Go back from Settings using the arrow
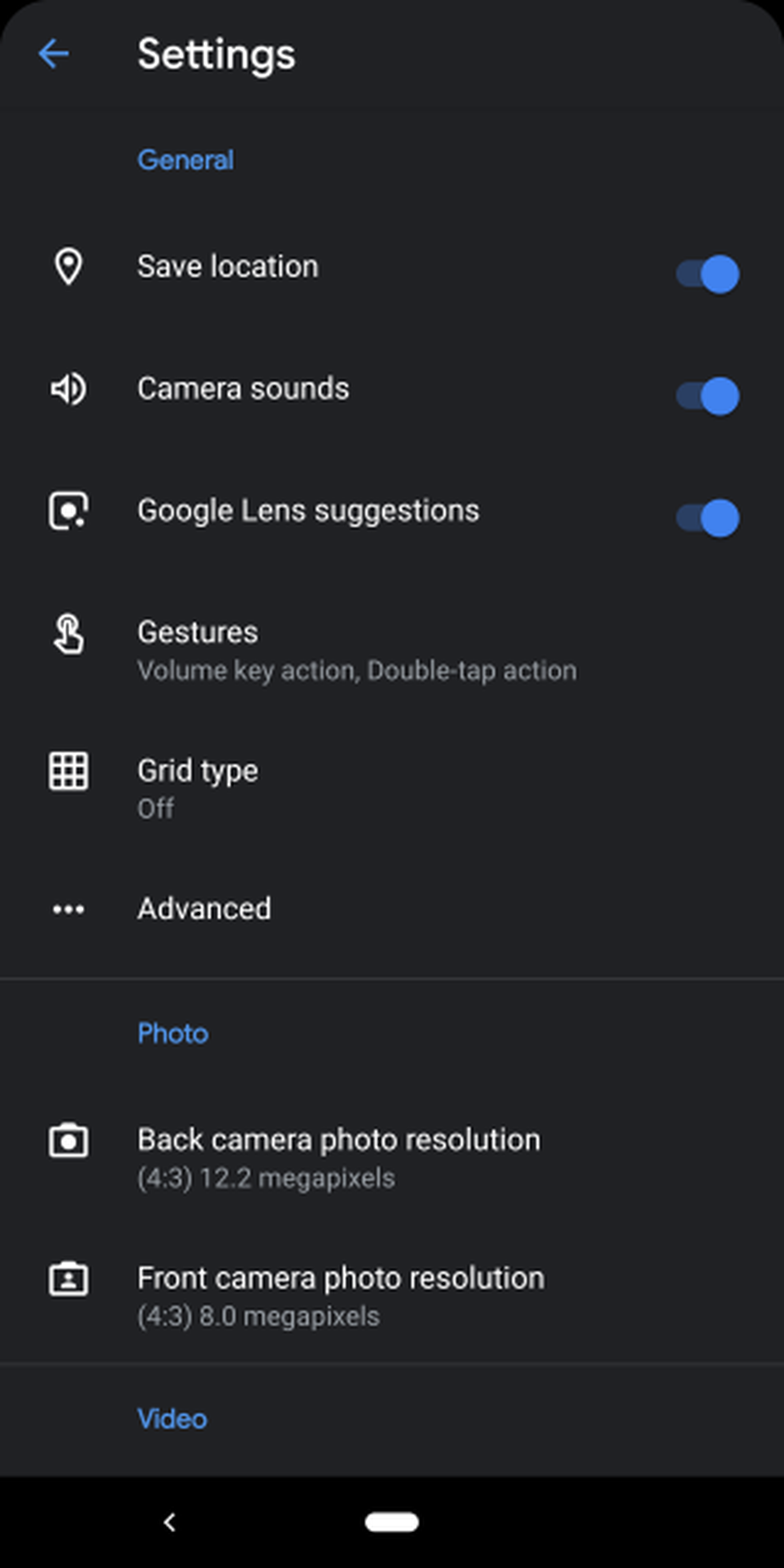Viewport: 784px width, 1568px height. 53,53
